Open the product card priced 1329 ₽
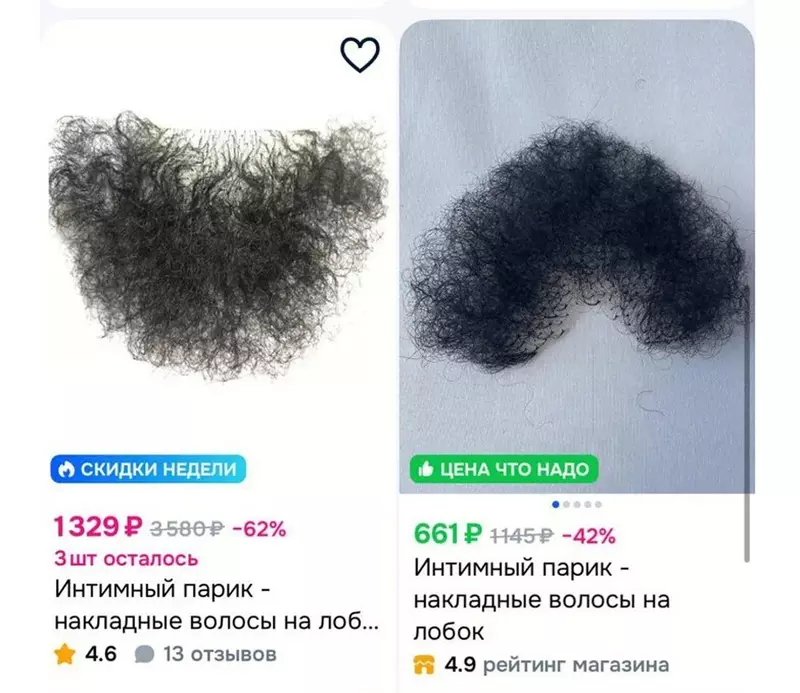 (215, 260)
